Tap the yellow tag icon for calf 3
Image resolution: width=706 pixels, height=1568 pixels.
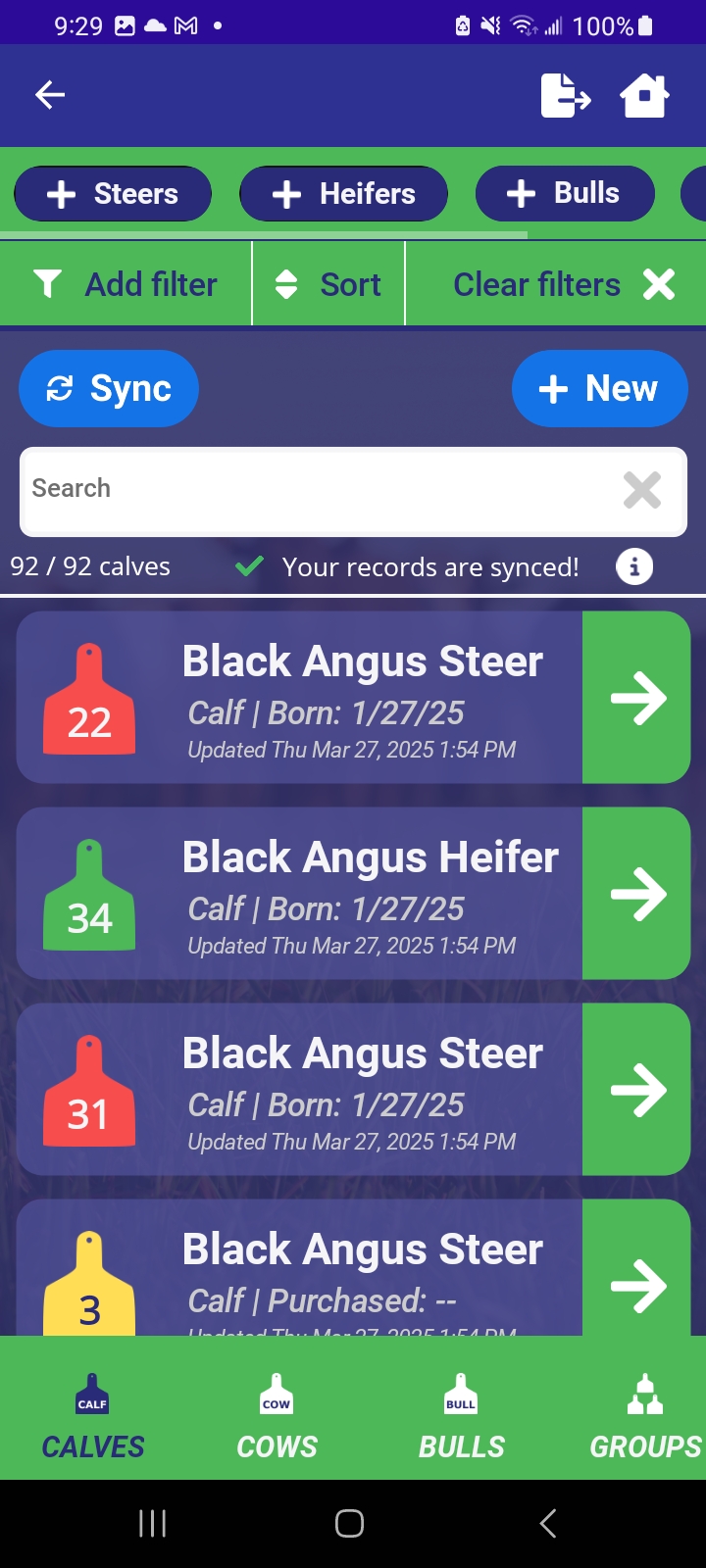click(x=88, y=1284)
